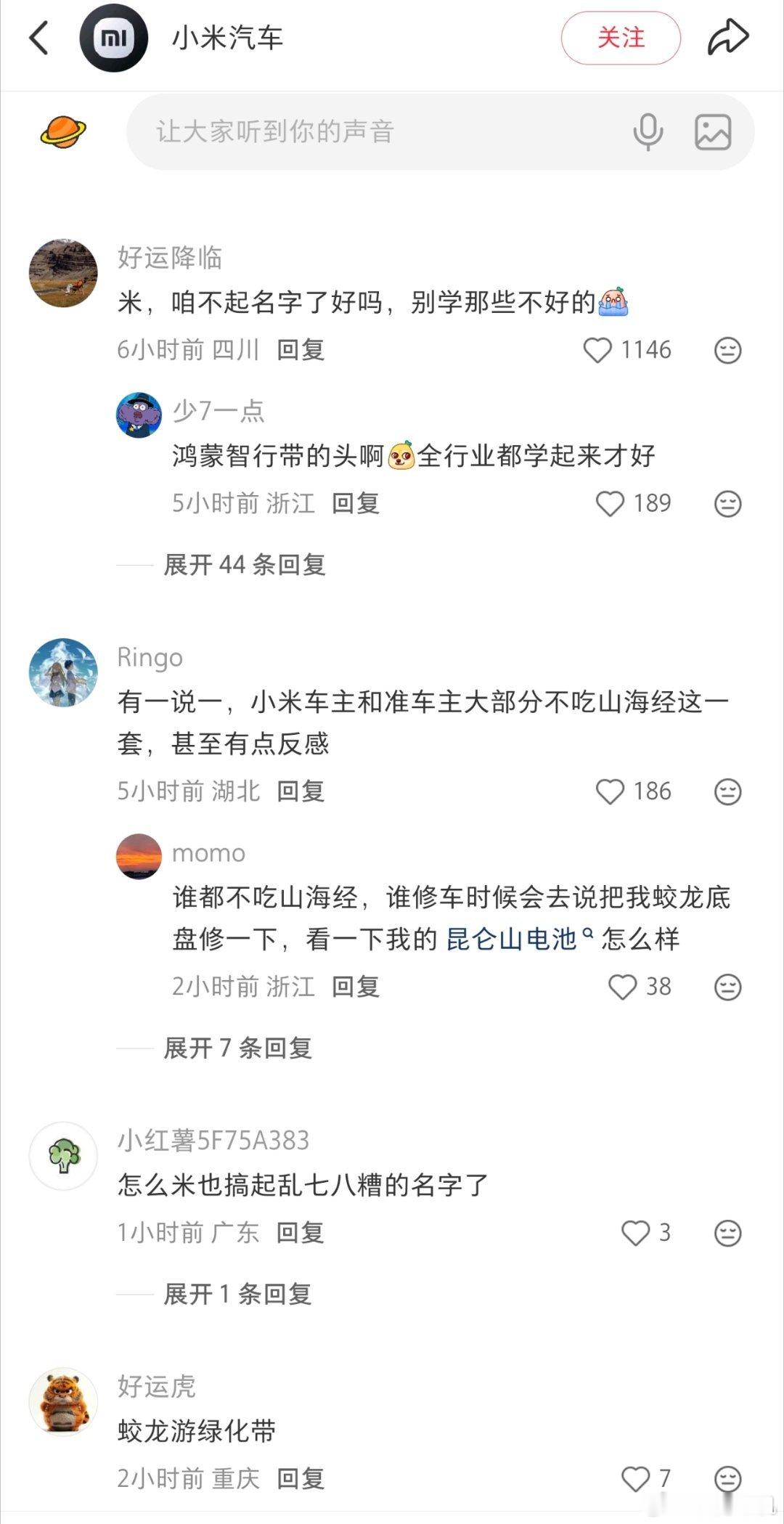The height and width of the screenshot is (1524, 784).
Task: Toggle like on 好运降临's comment
Action: point(600,349)
